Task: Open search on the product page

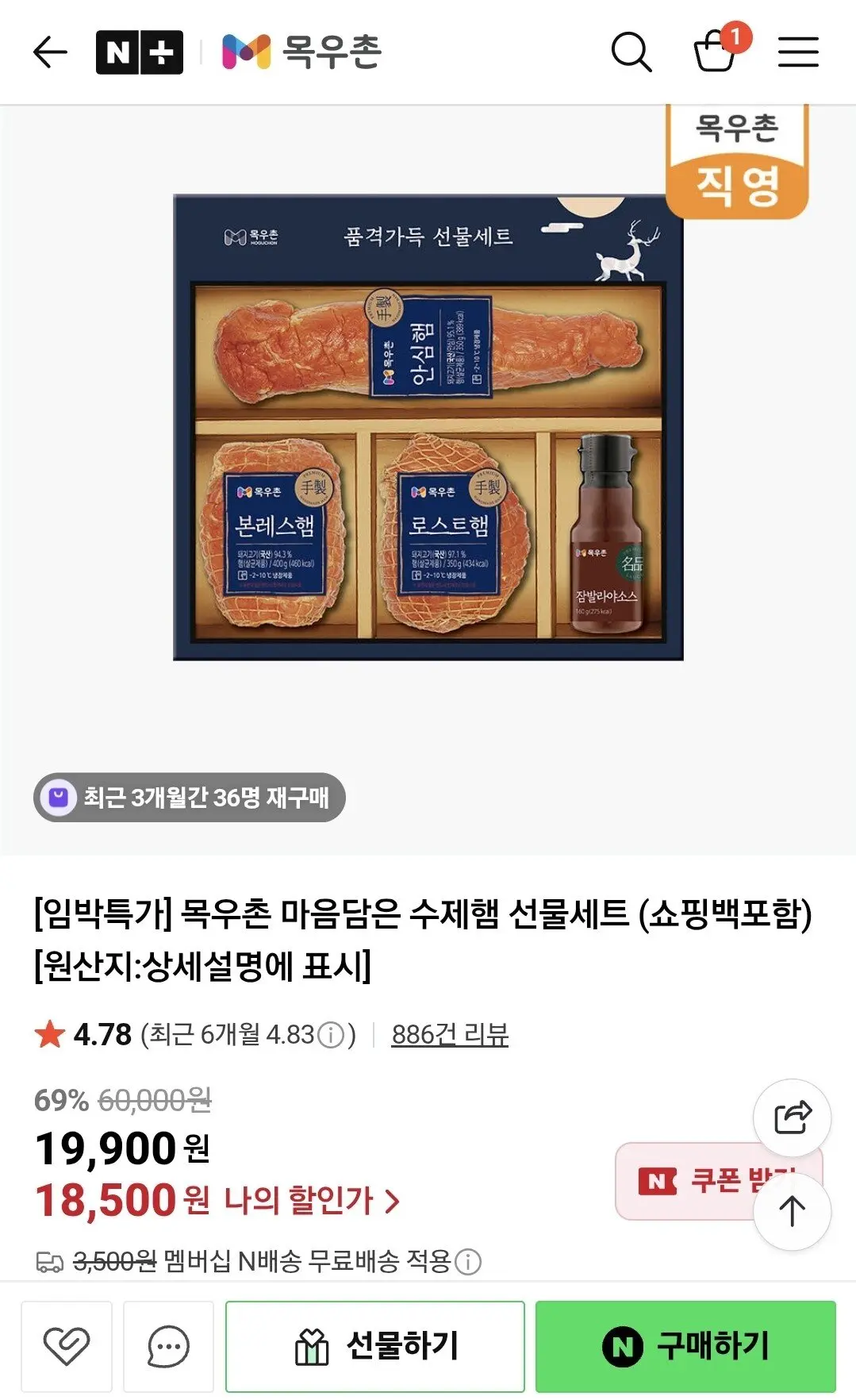Action: [631, 51]
